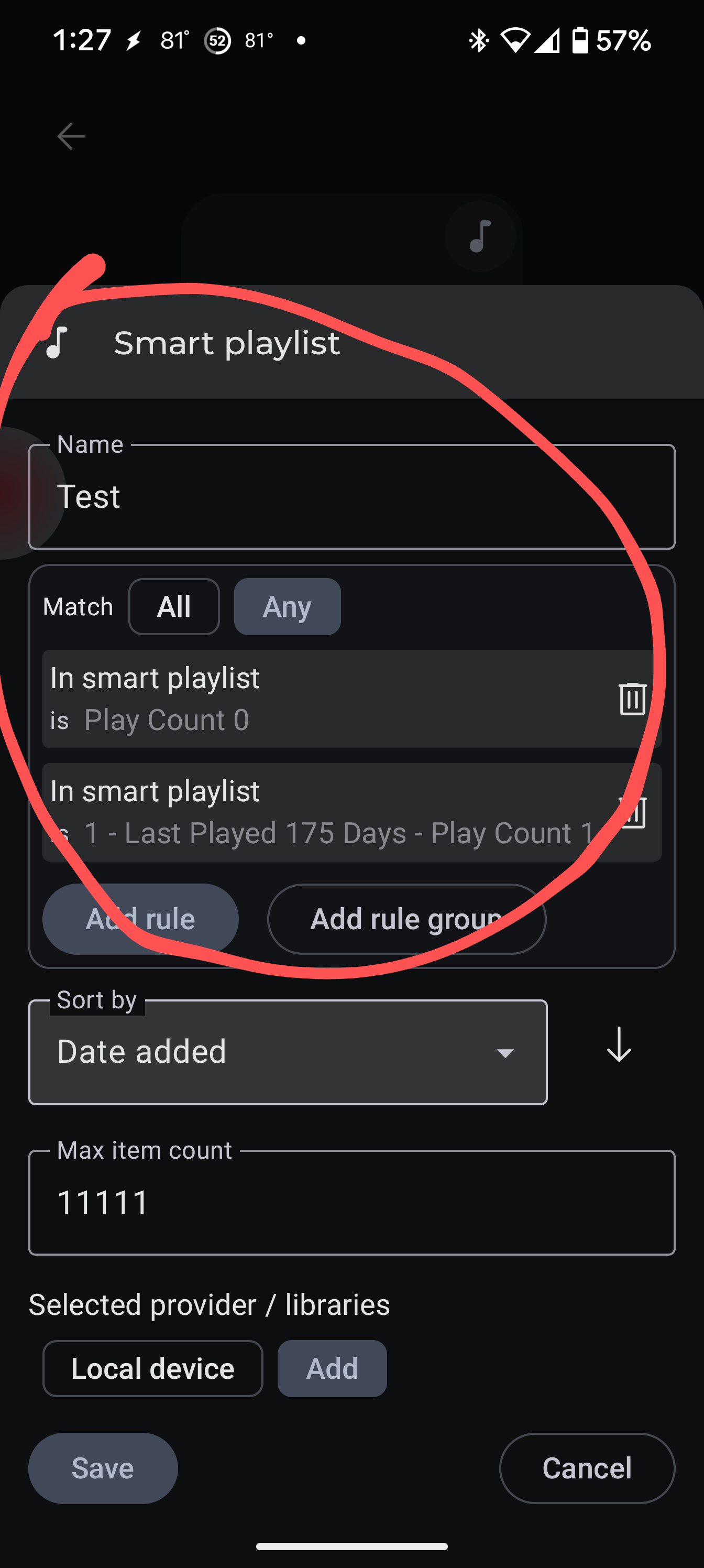Select the Any match option
The width and height of the screenshot is (704, 1568).
287,606
